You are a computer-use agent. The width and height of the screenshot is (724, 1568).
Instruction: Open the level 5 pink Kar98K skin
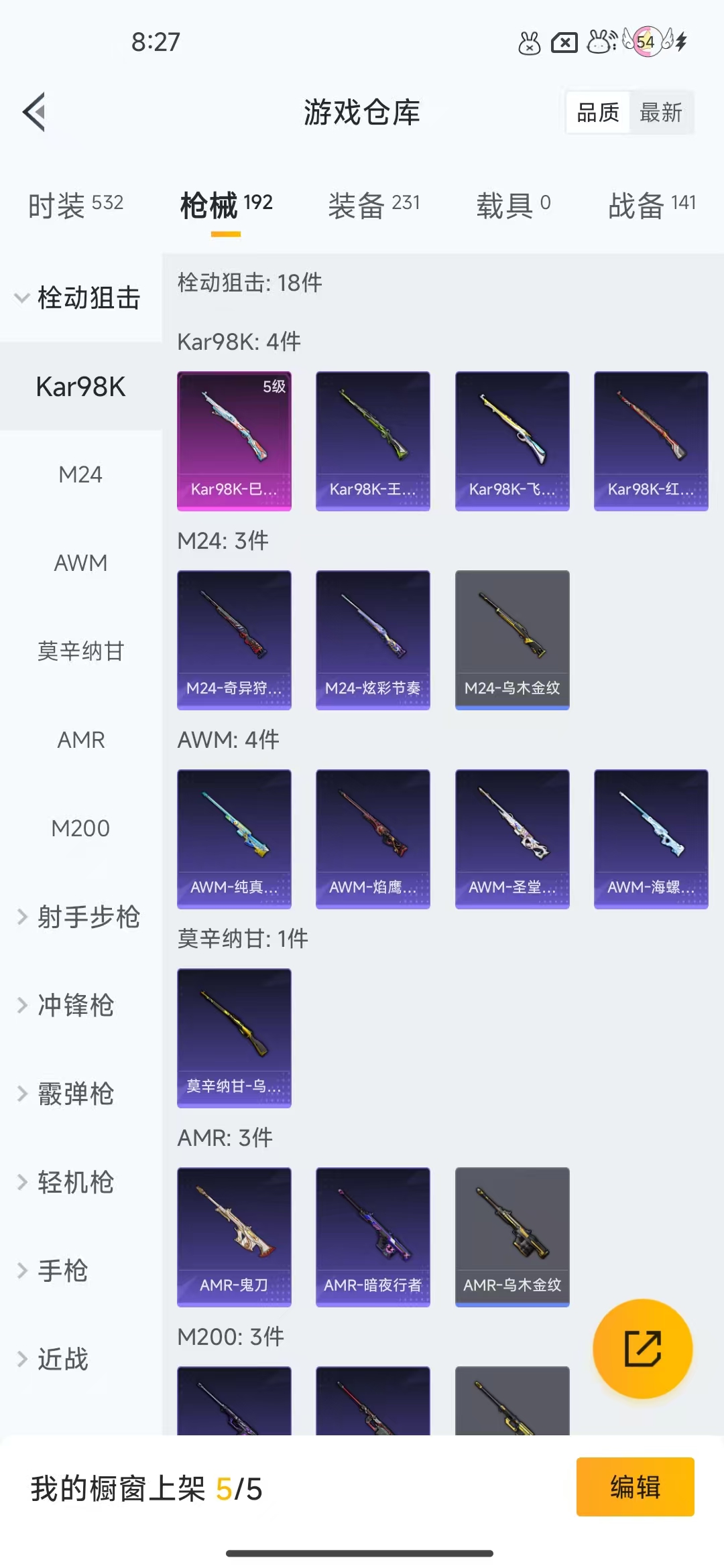tap(234, 441)
